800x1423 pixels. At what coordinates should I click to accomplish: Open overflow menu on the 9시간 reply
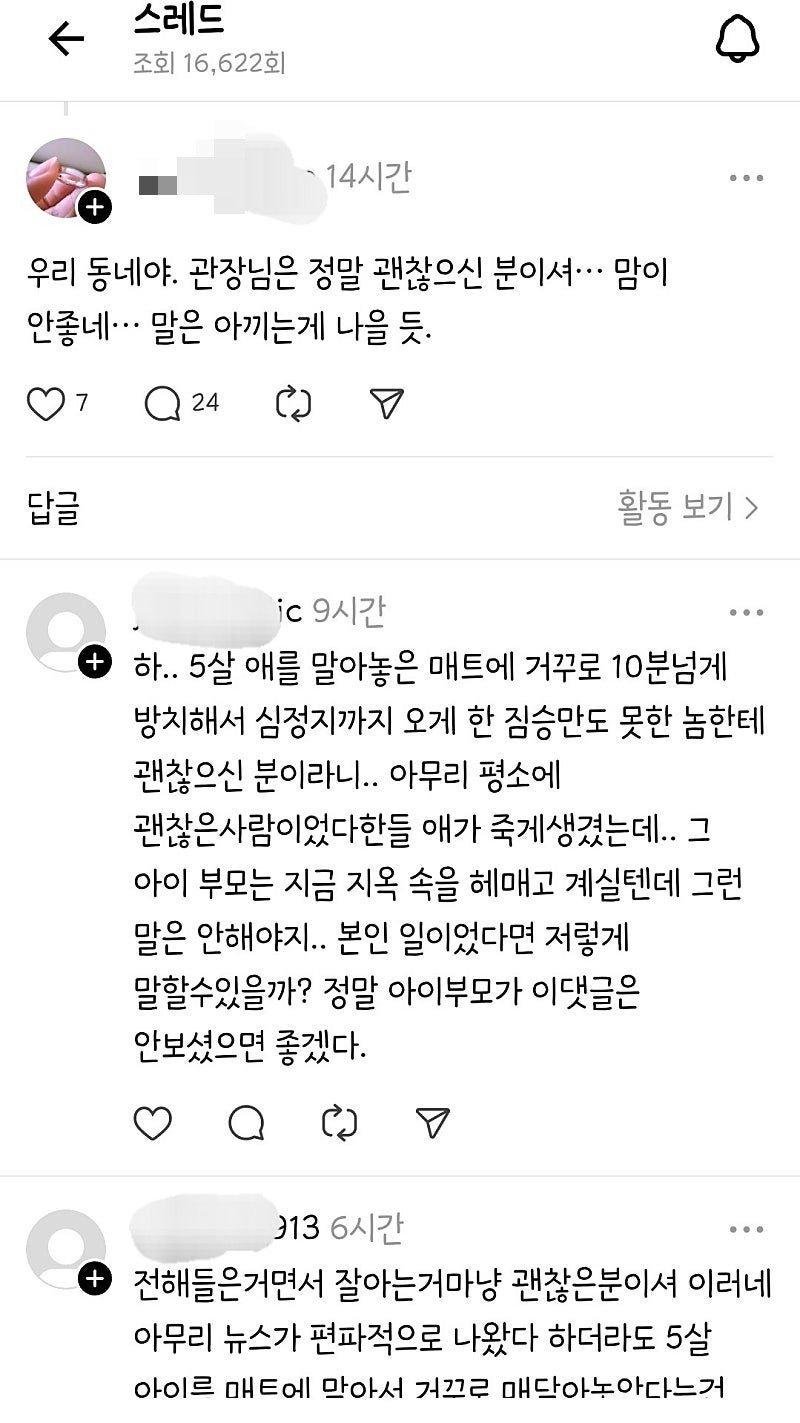point(746,613)
